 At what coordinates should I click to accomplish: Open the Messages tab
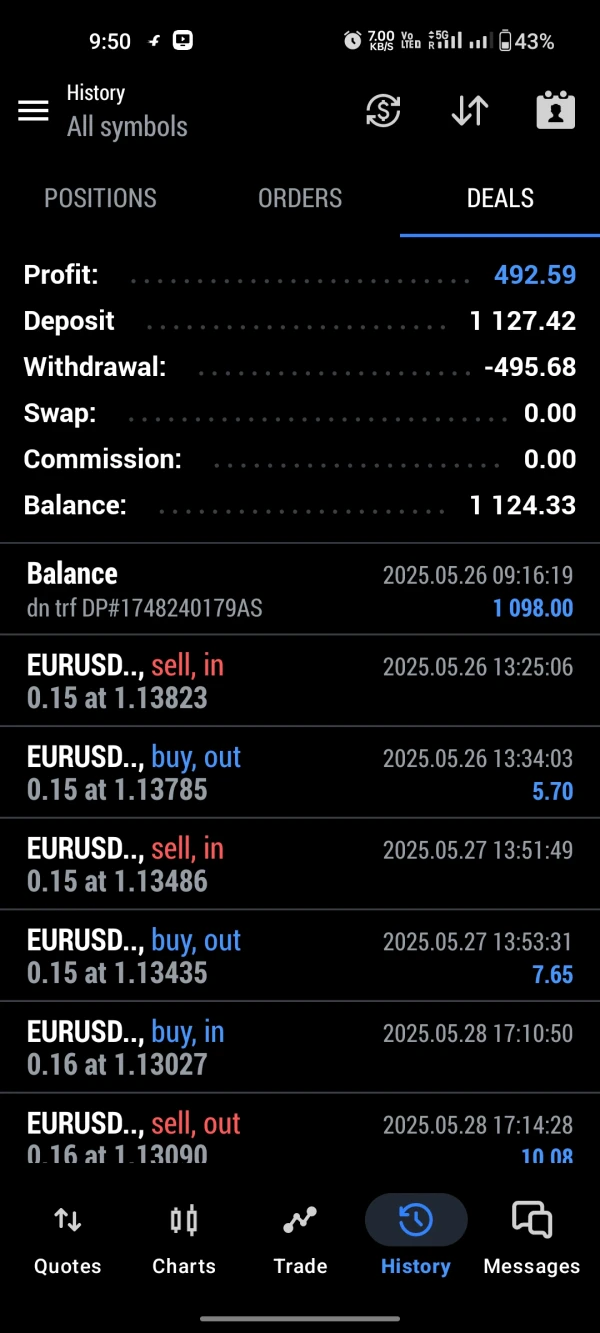(x=532, y=1238)
